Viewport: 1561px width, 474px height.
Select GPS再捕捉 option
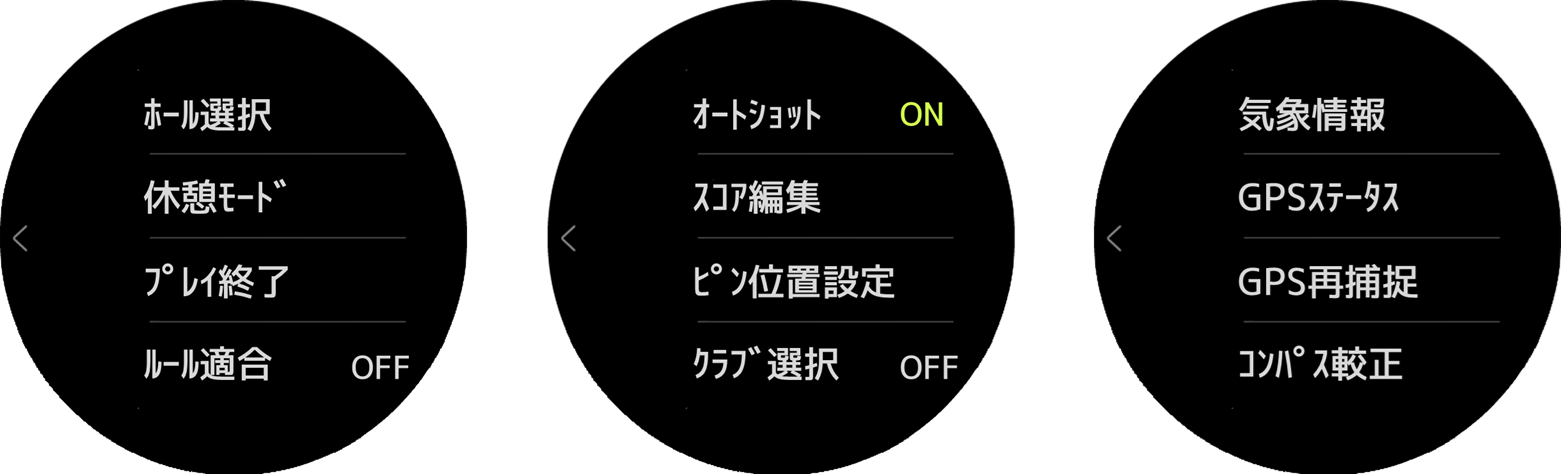[1327, 282]
